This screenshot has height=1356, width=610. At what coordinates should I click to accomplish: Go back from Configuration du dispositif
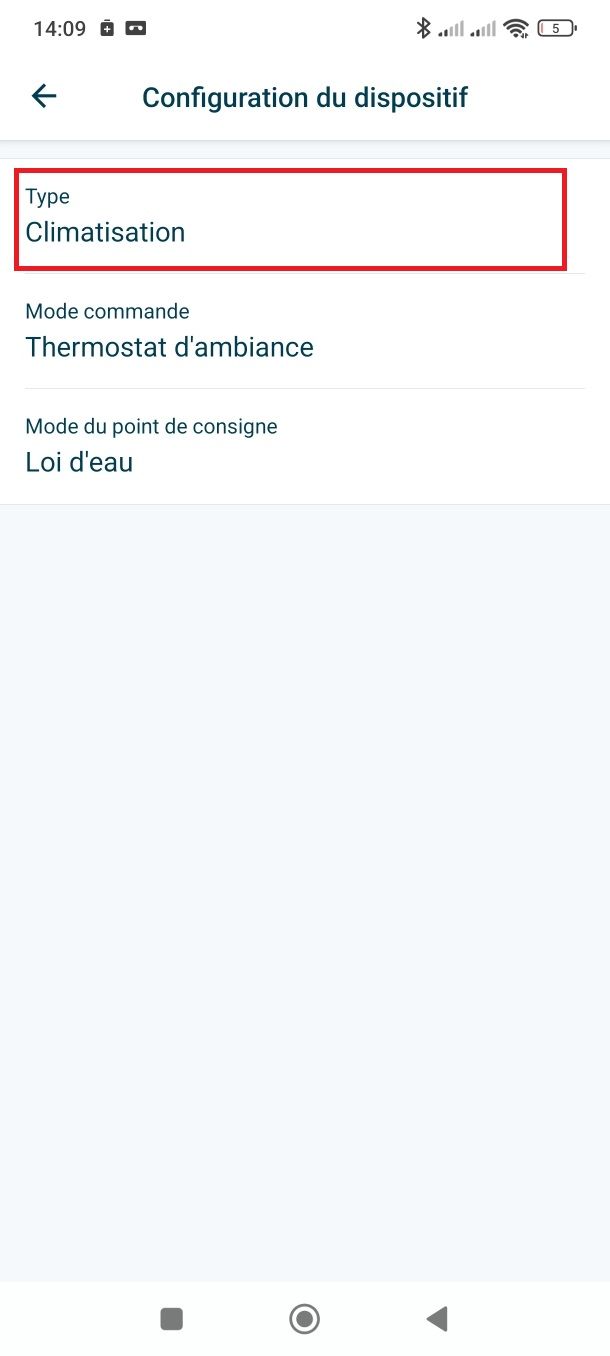(x=44, y=96)
